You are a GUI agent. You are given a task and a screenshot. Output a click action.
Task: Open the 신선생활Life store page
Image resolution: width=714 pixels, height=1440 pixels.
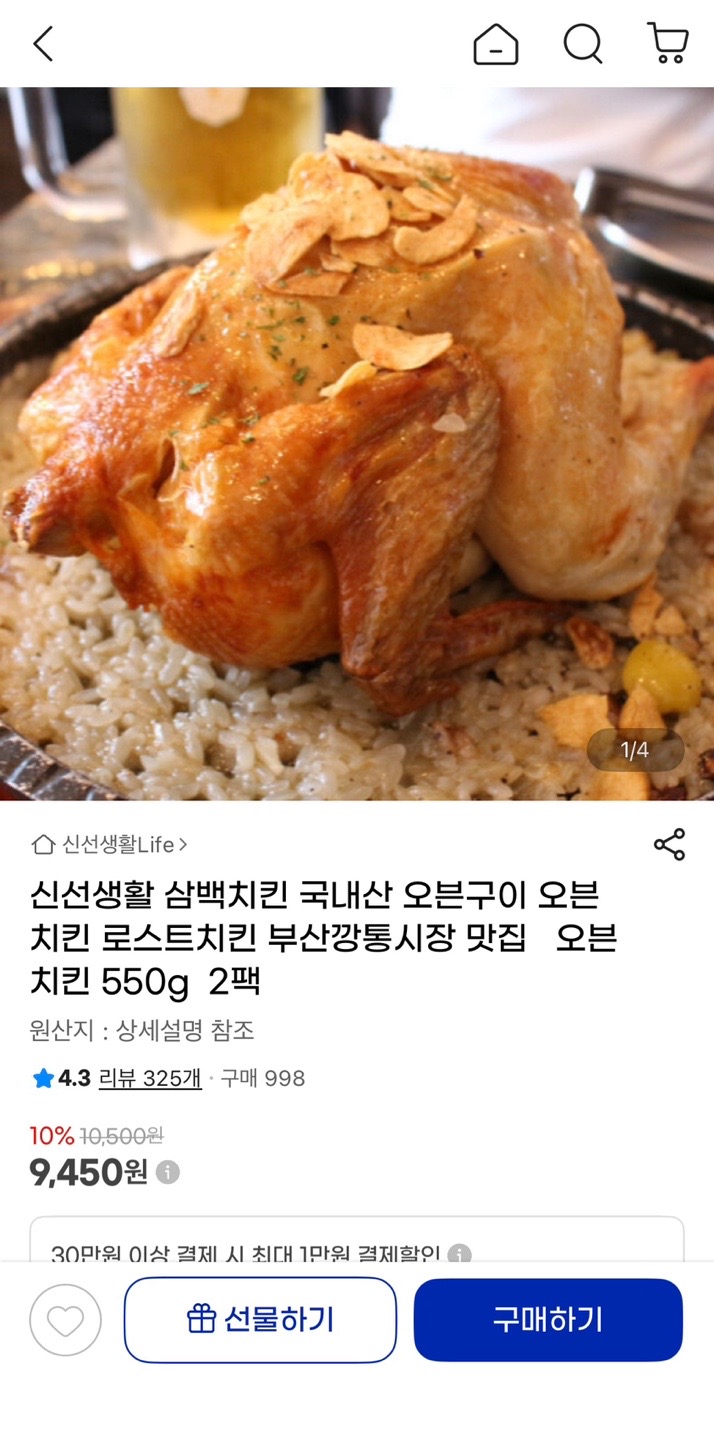click(x=110, y=845)
